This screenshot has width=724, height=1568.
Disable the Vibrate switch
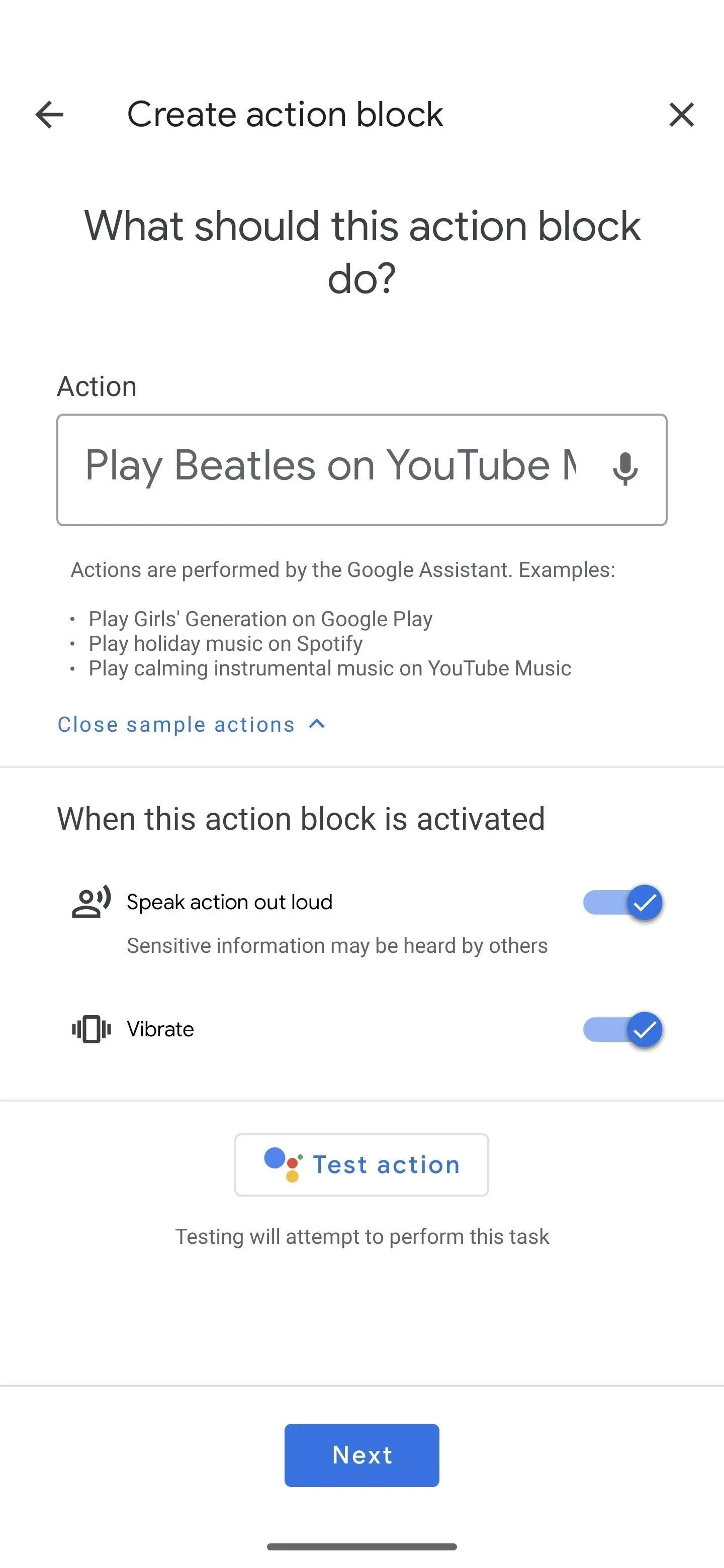(622, 1029)
